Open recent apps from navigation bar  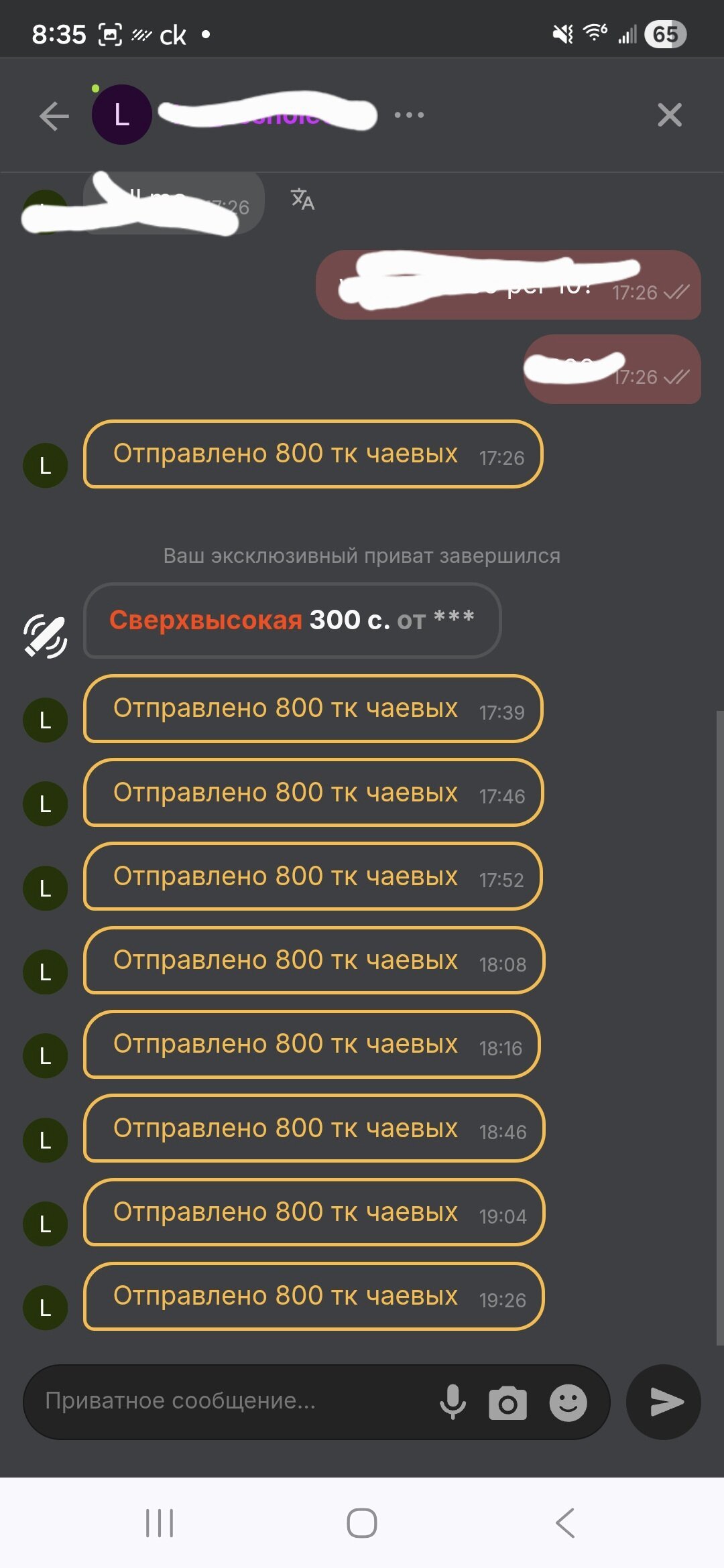(160, 1523)
